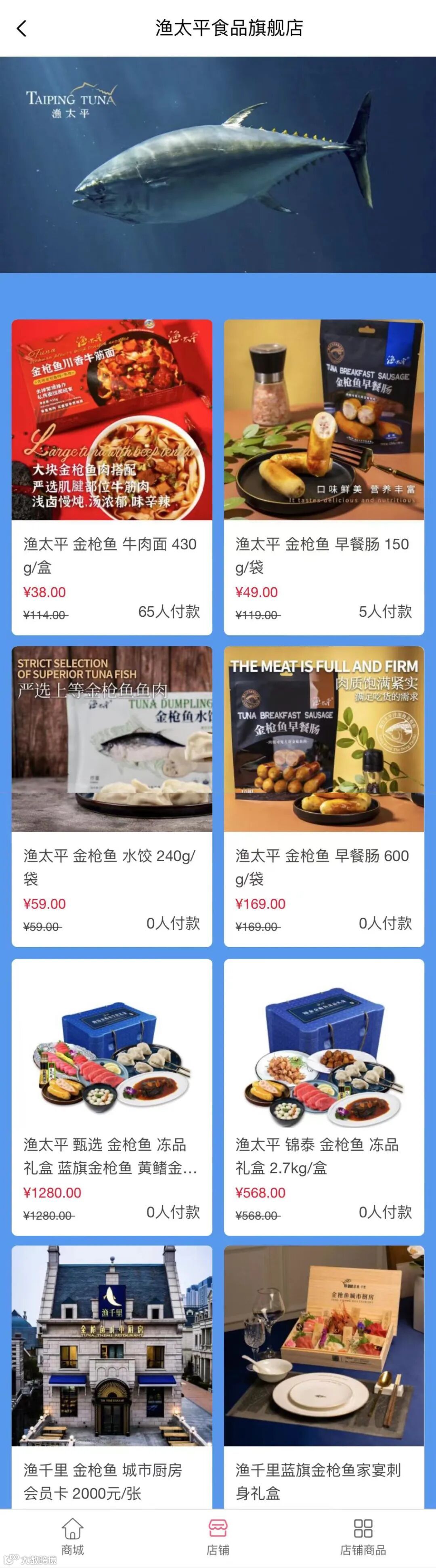View the 金枪鱼 早餐肠 600g product
436x1568 pixels.
click(x=323, y=796)
